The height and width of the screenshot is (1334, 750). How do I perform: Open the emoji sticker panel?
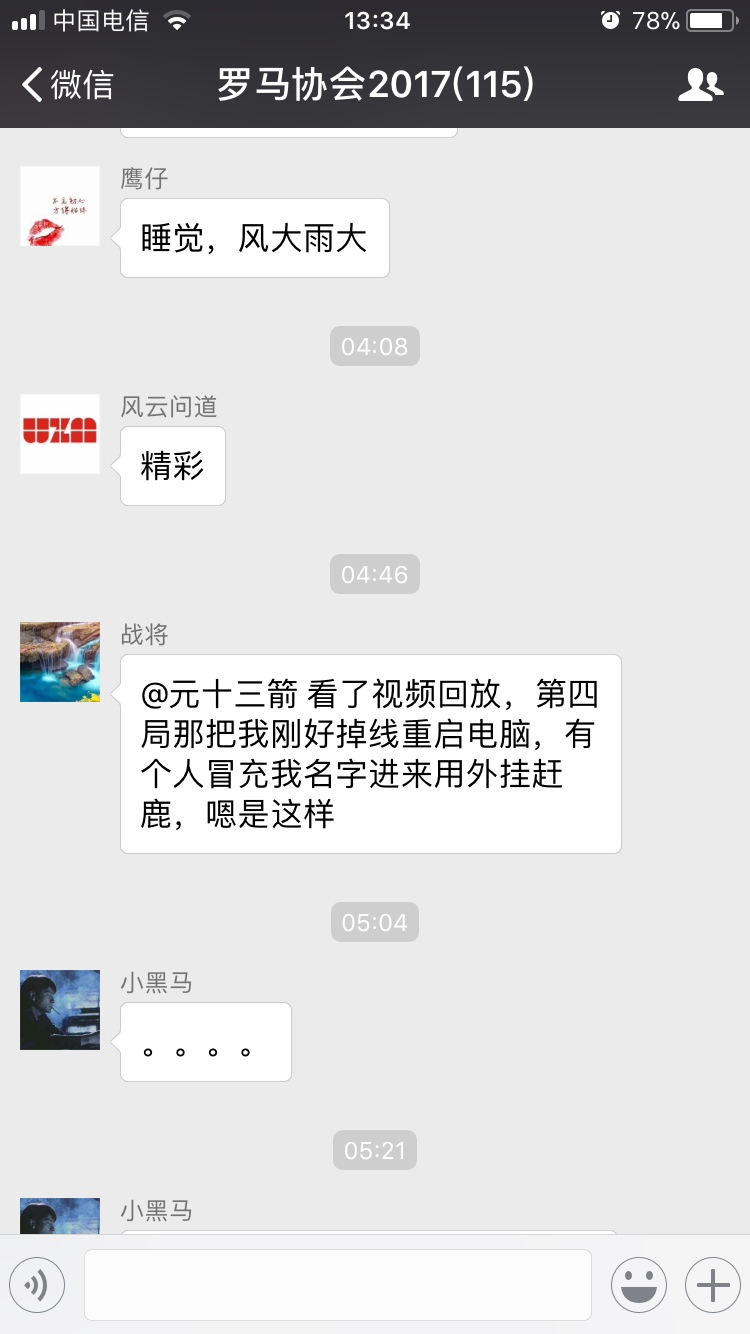(639, 1284)
